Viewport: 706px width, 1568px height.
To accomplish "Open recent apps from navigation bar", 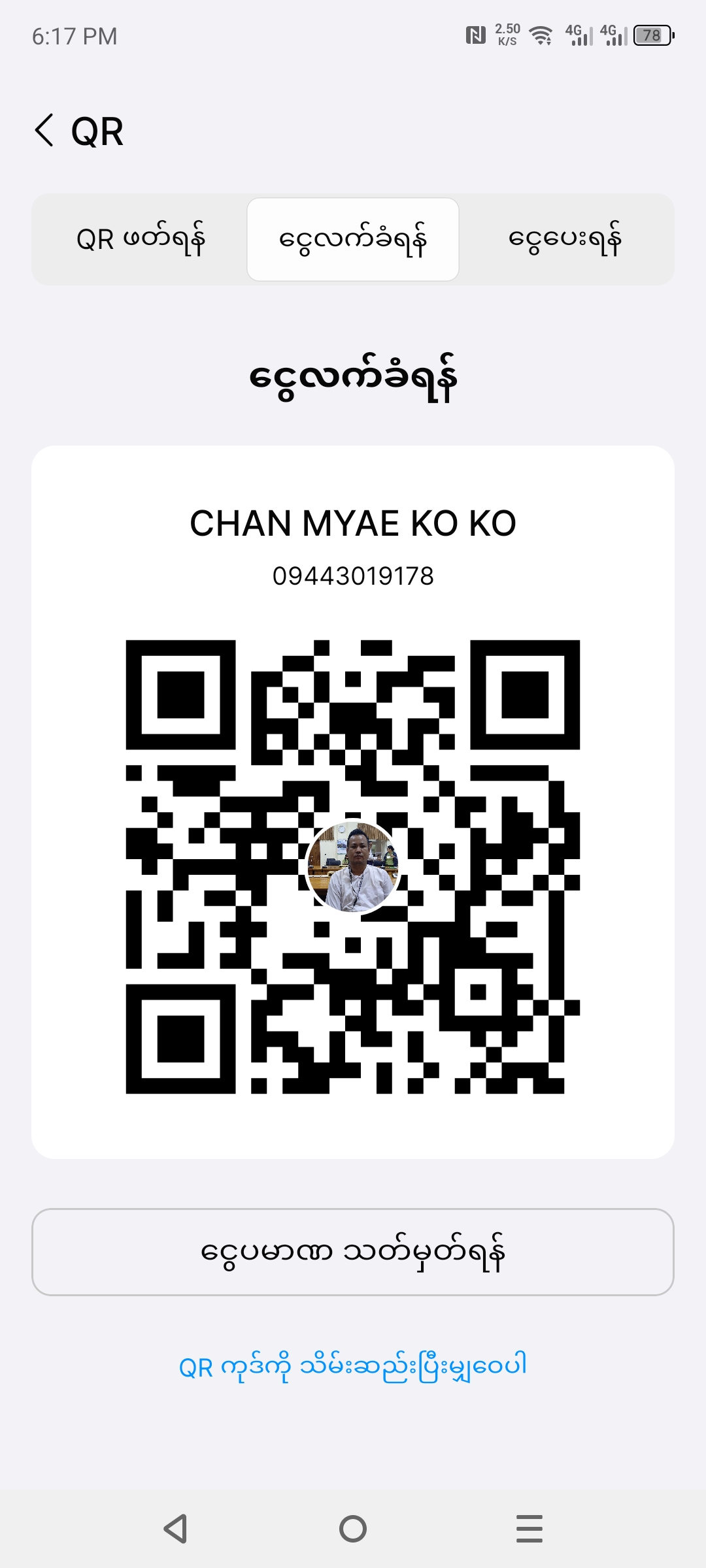I will click(x=529, y=1529).
